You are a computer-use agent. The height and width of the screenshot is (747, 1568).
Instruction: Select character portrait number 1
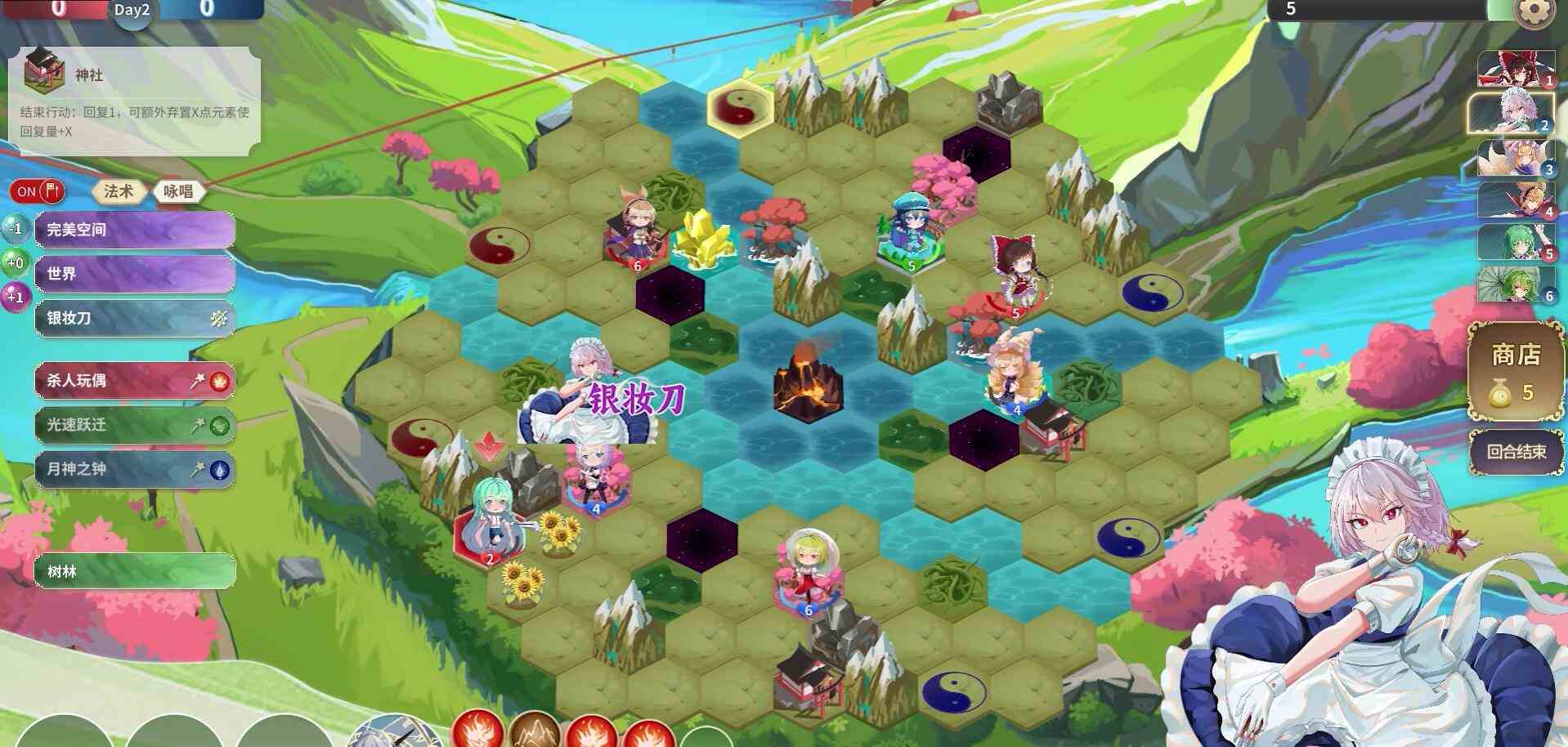point(1515,69)
